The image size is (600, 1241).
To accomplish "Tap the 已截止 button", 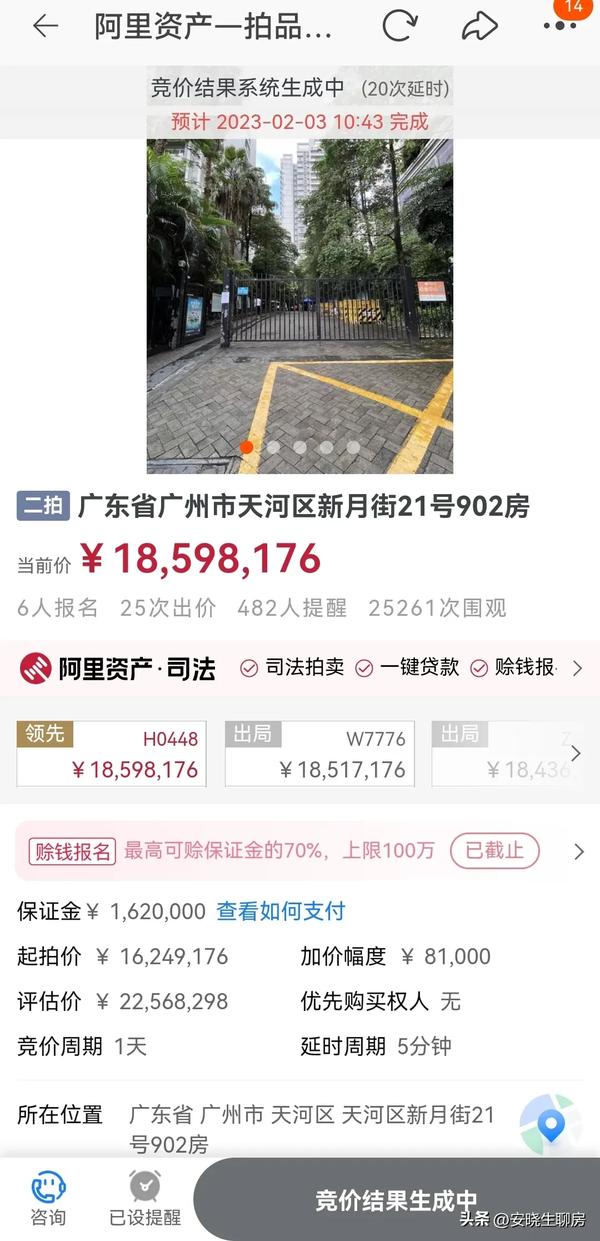I will pyautogui.click(x=494, y=851).
